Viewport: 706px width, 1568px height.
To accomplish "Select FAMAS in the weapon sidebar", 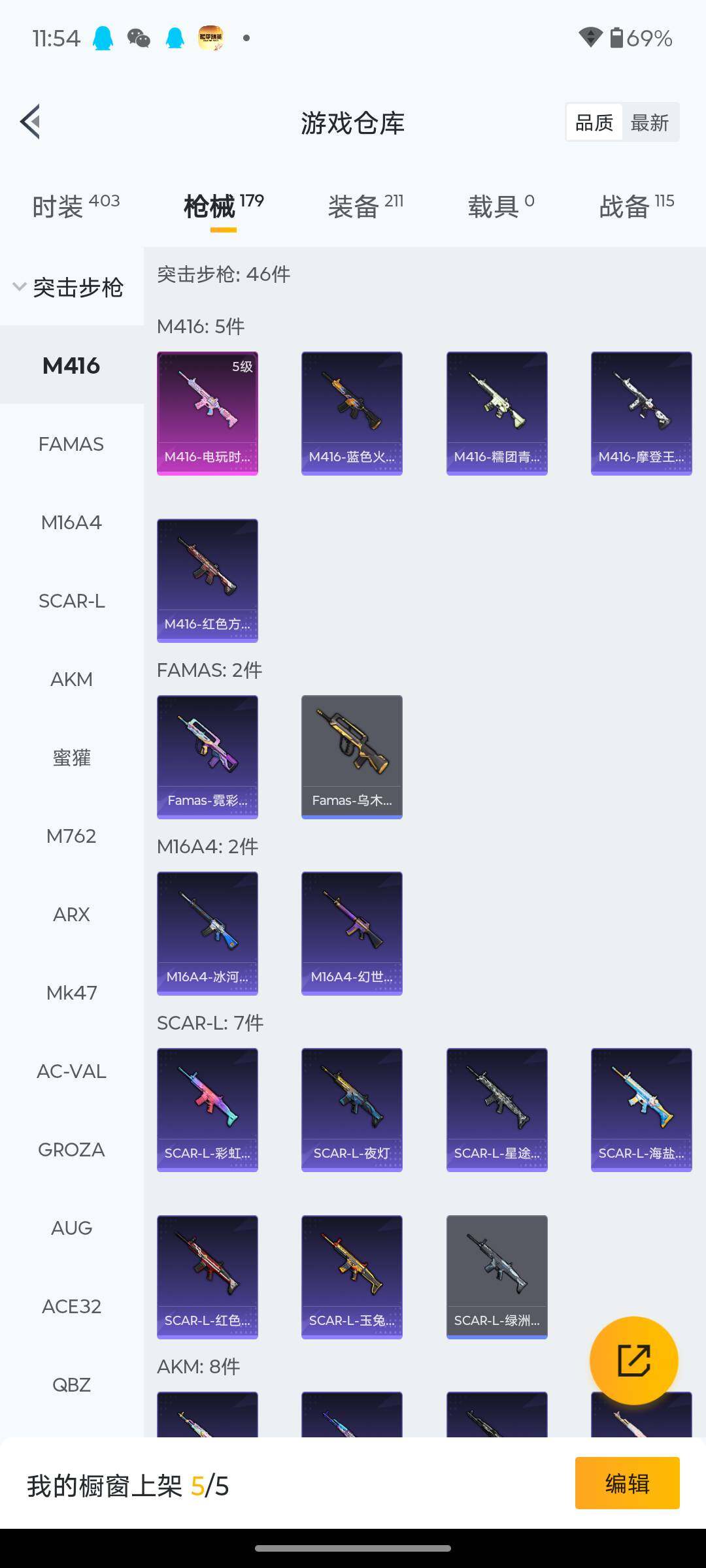I will point(71,444).
